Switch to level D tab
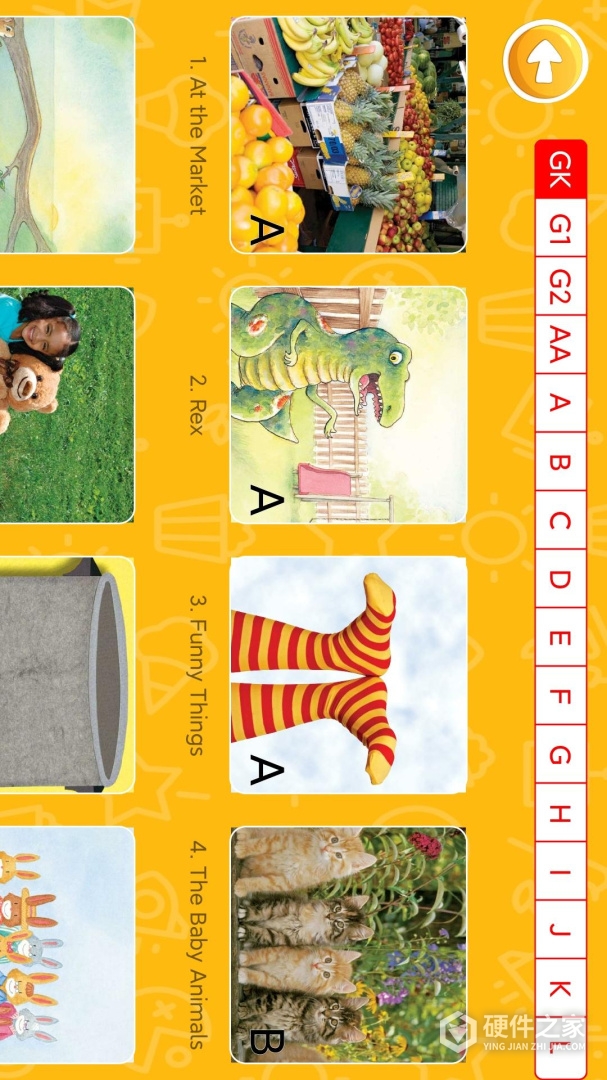 tap(560, 580)
